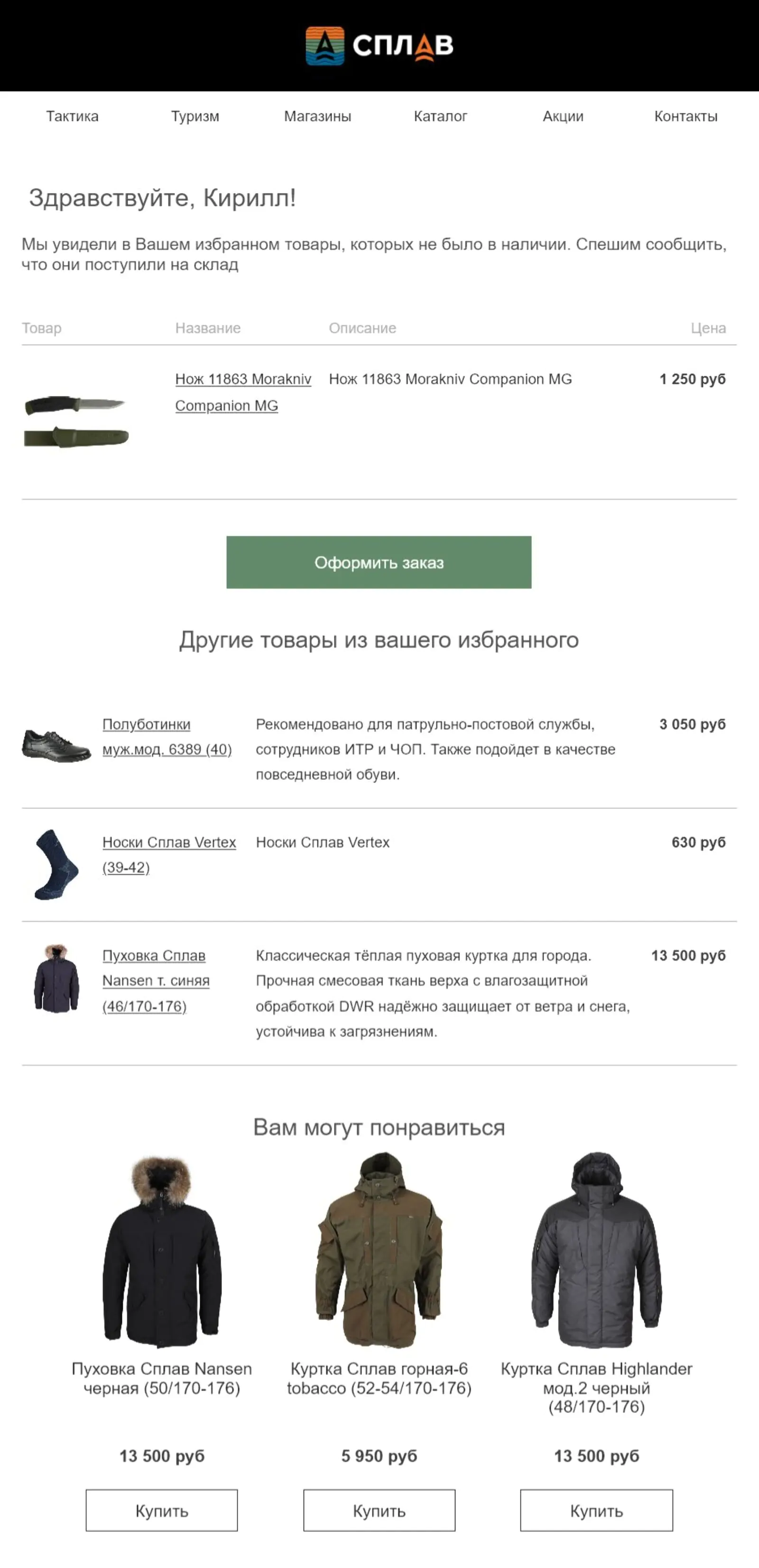
Task: Tap the Оформить заказ button
Action: pos(378,562)
